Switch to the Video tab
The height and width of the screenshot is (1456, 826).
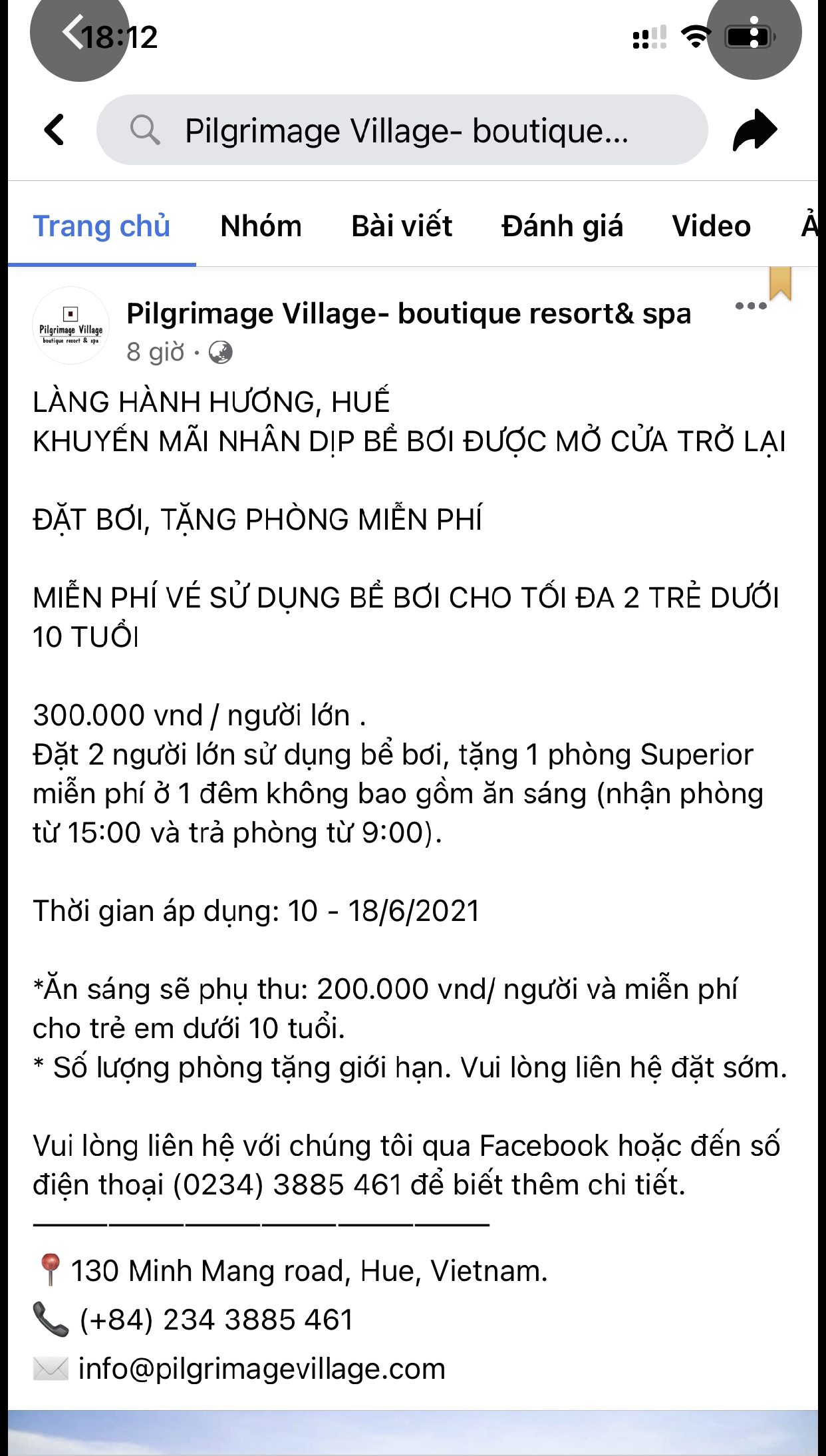pos(711,226)
